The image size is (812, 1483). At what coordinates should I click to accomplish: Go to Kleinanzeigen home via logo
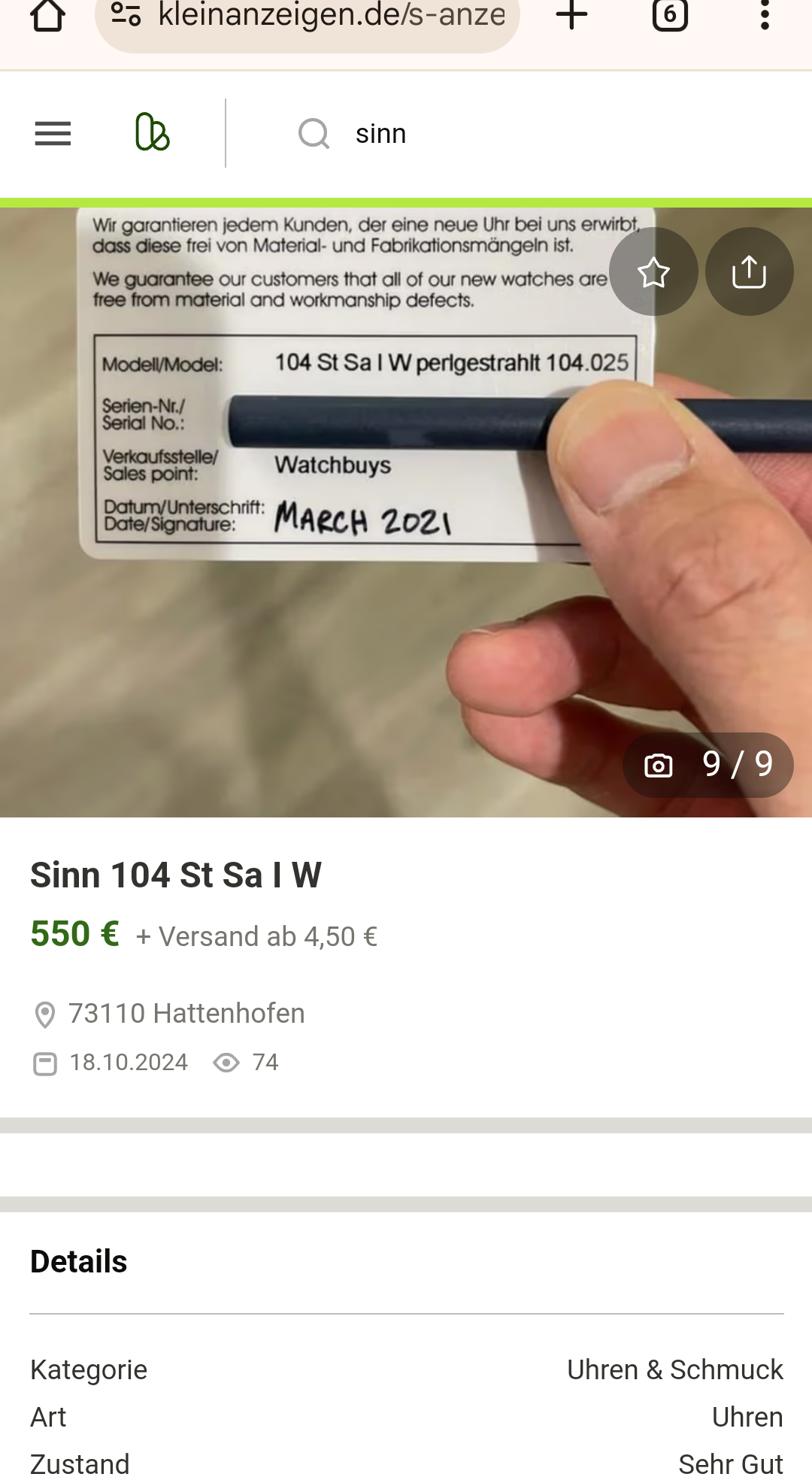(152, 132)
